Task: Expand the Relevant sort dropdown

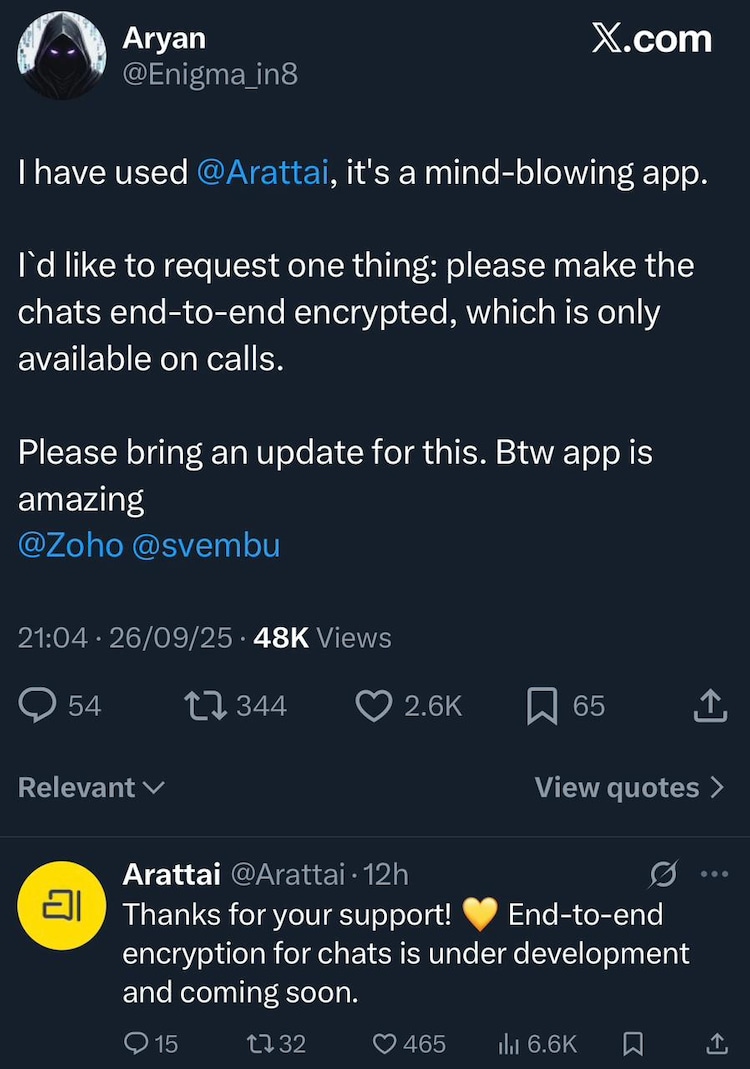Action: [90, 788]
